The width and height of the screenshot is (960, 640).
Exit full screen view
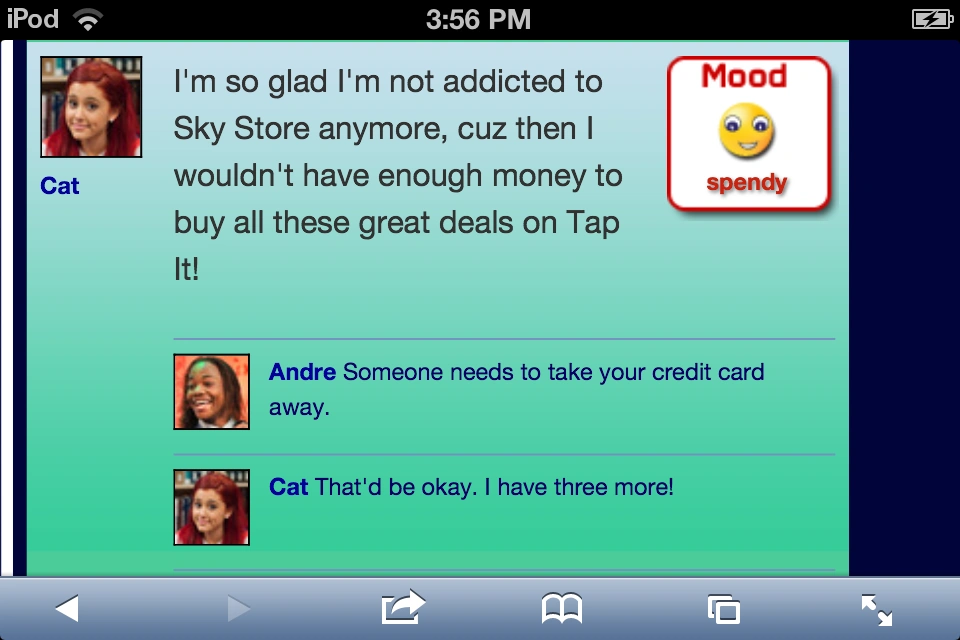coord(877,608)
